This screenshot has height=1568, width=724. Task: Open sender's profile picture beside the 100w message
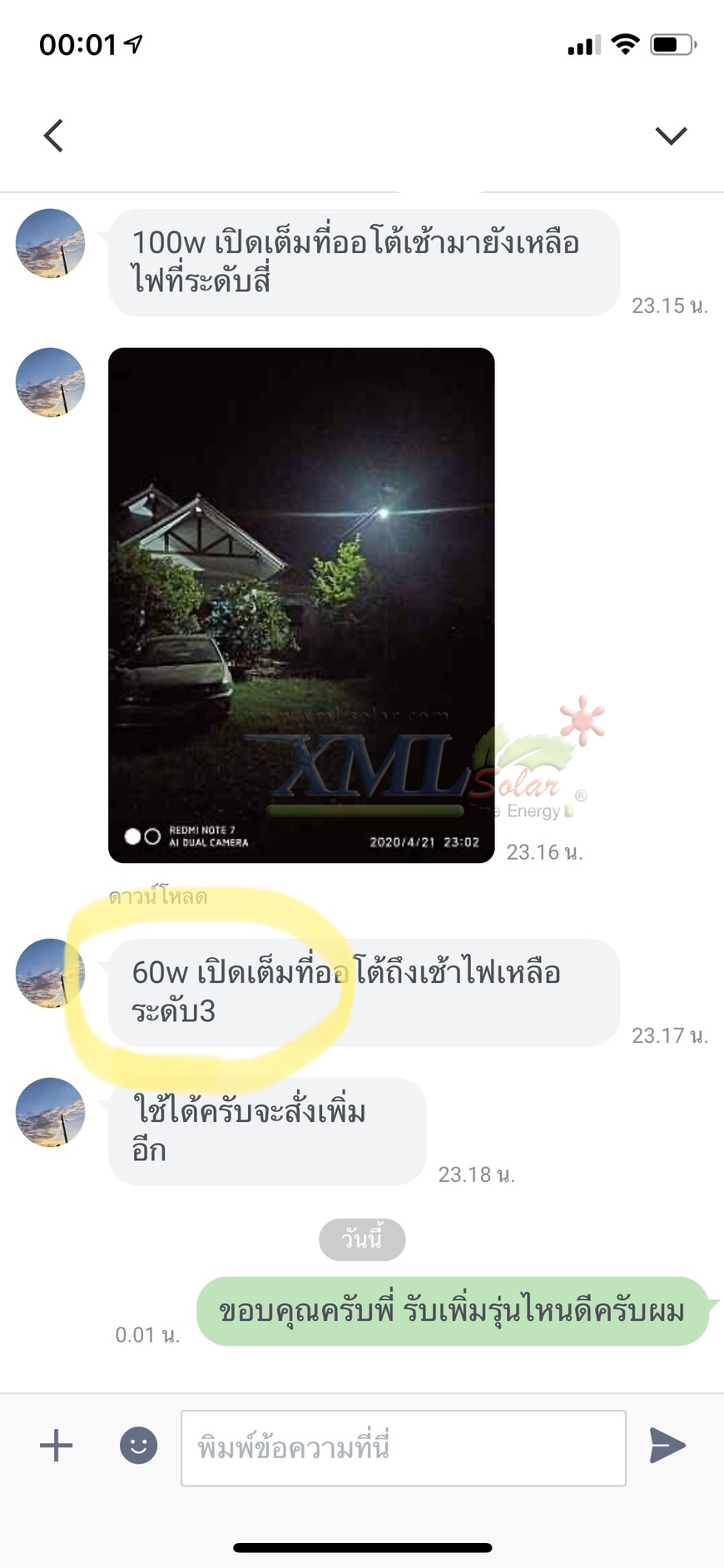(51, 243)
